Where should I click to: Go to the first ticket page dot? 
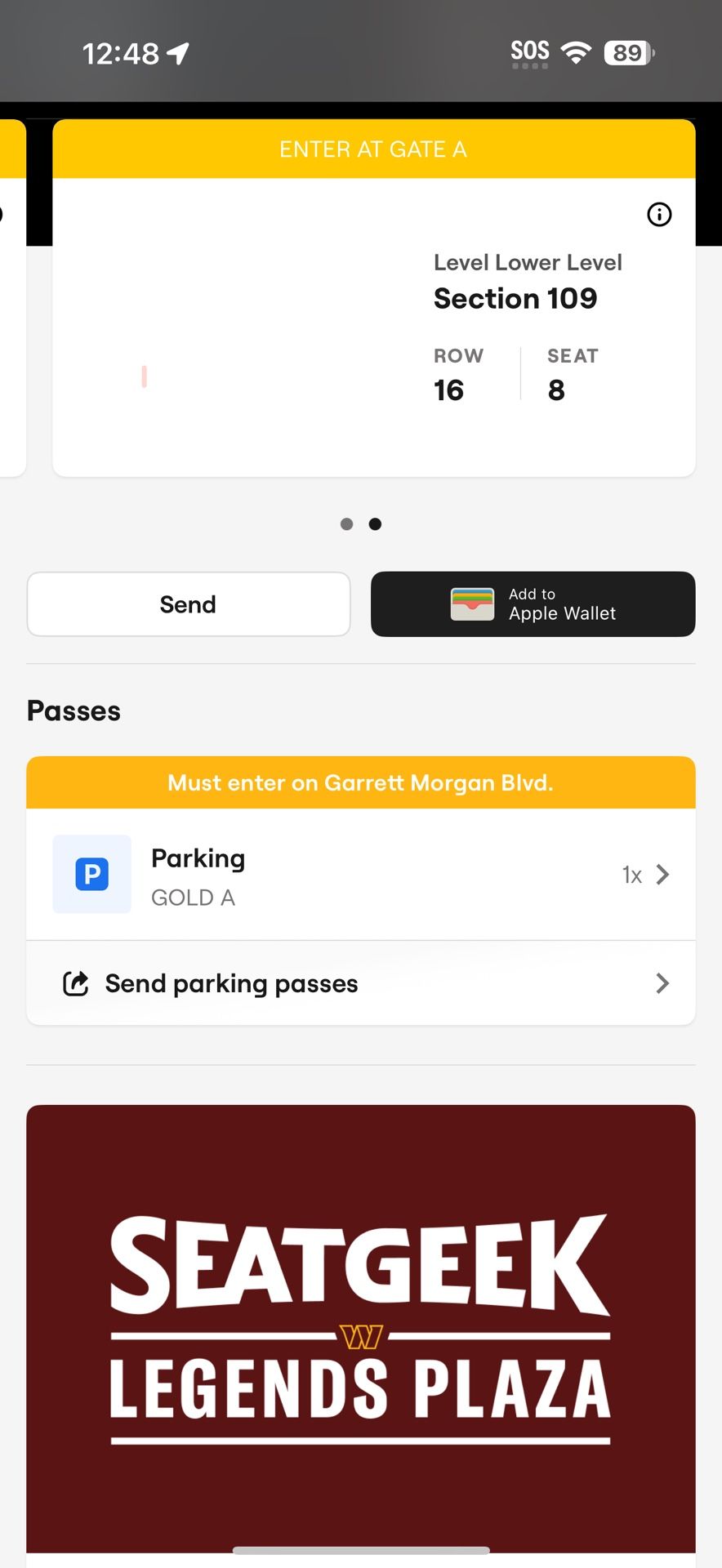pos(347,524)
